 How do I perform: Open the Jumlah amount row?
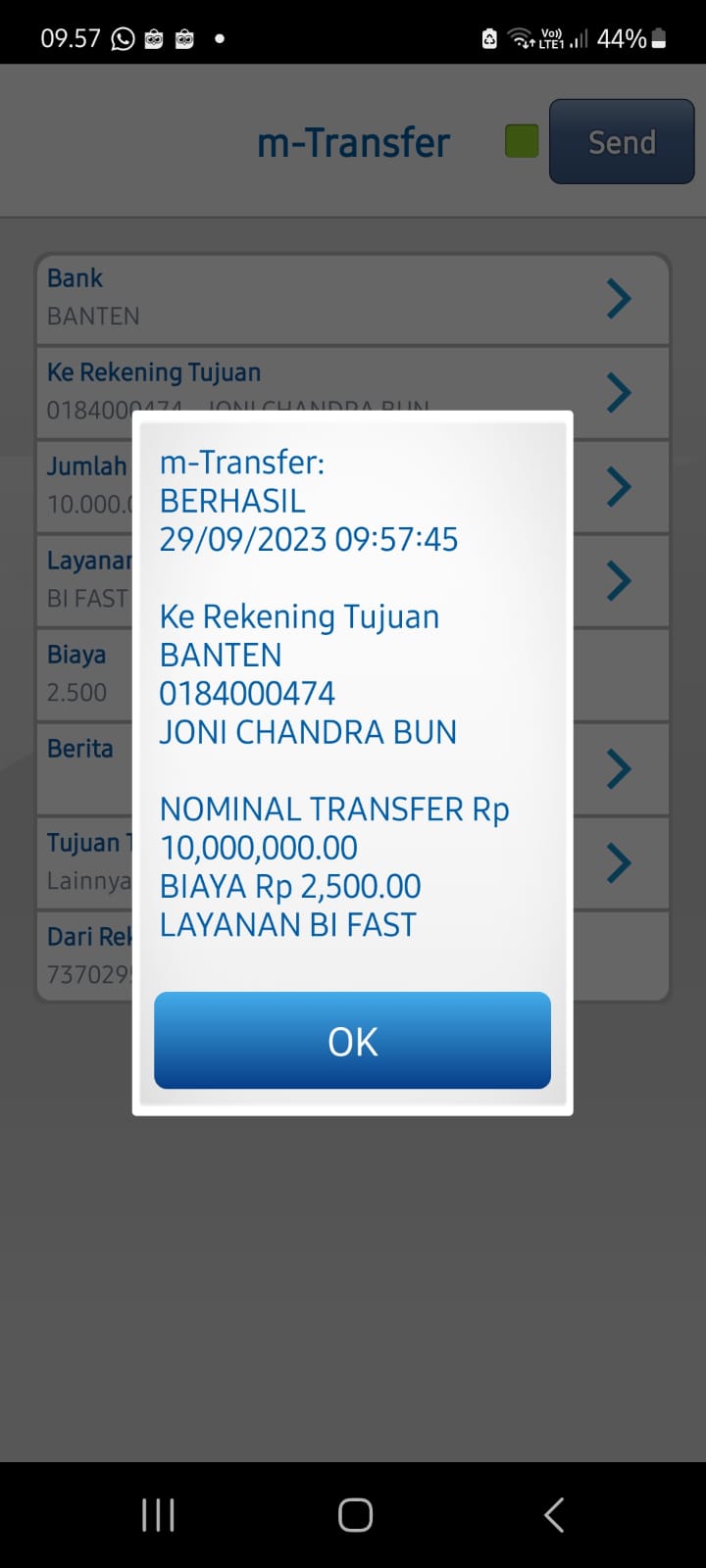click(618, 486)
